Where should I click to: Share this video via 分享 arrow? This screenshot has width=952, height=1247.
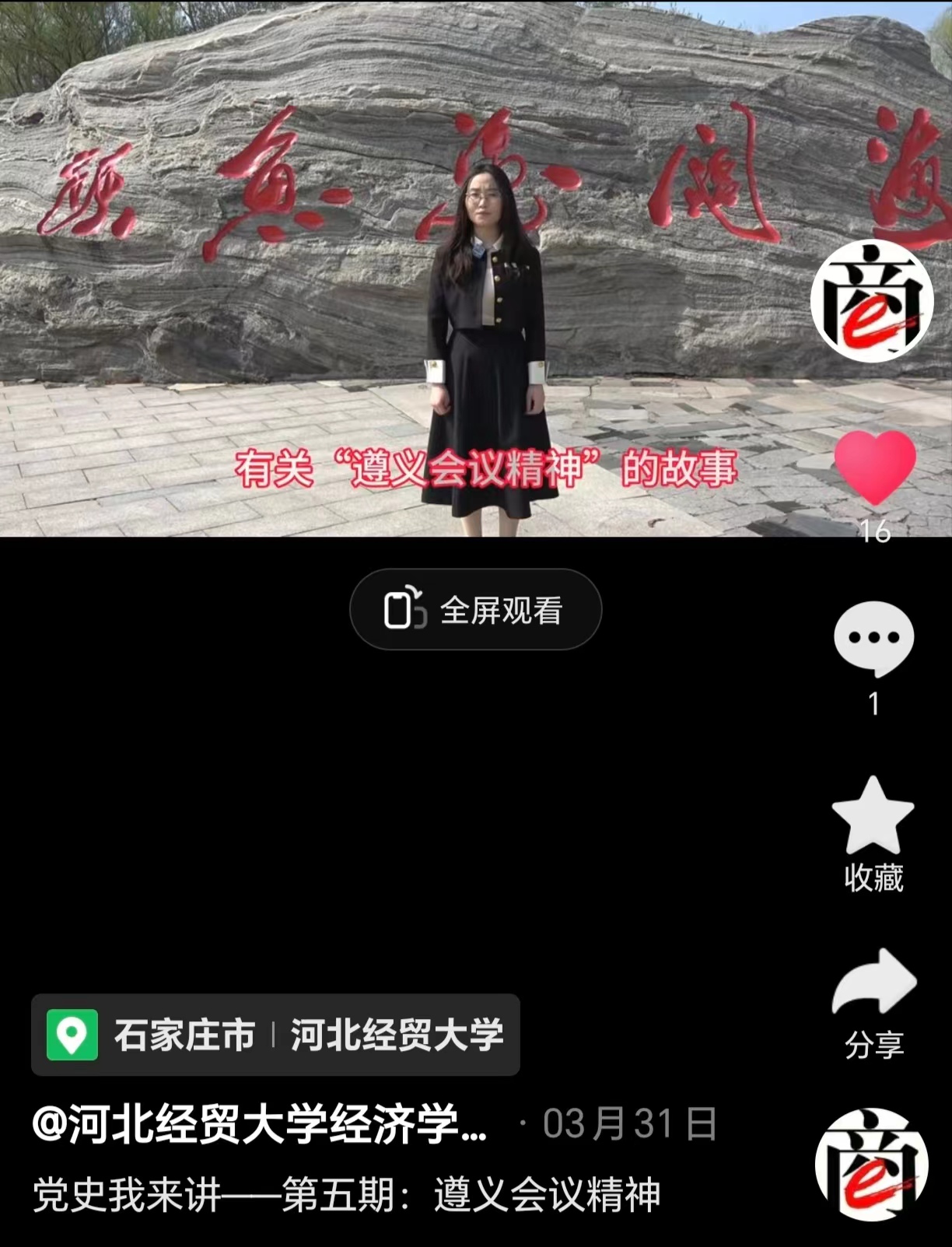pyautogui.click(x=874, y=983)
